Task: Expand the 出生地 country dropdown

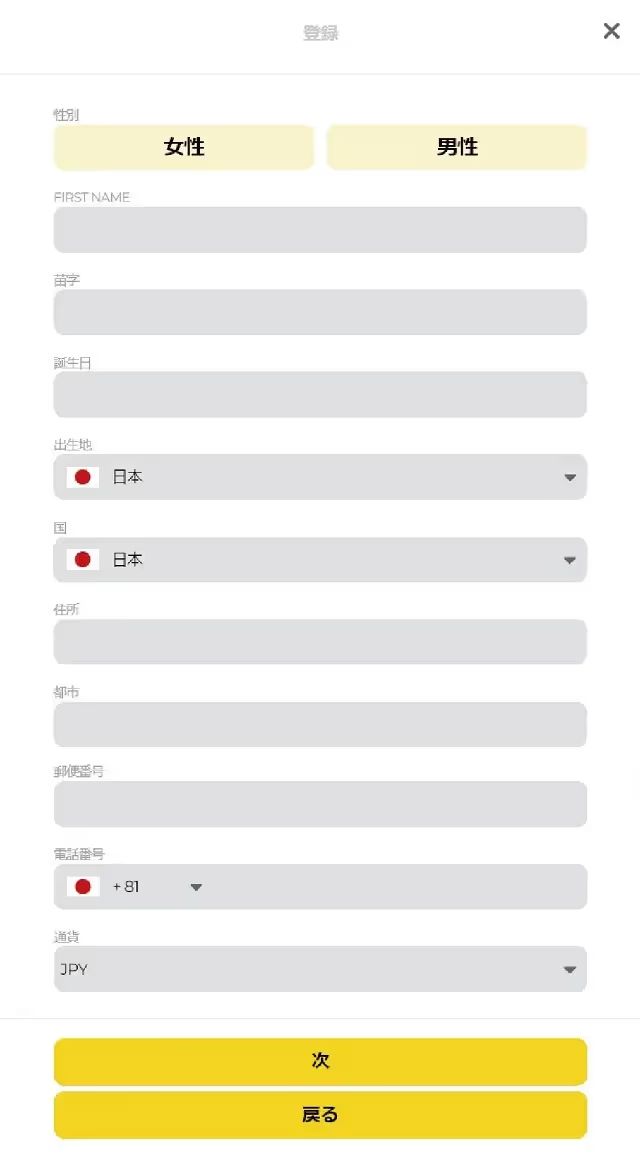Action: click(x=320, y=477)
